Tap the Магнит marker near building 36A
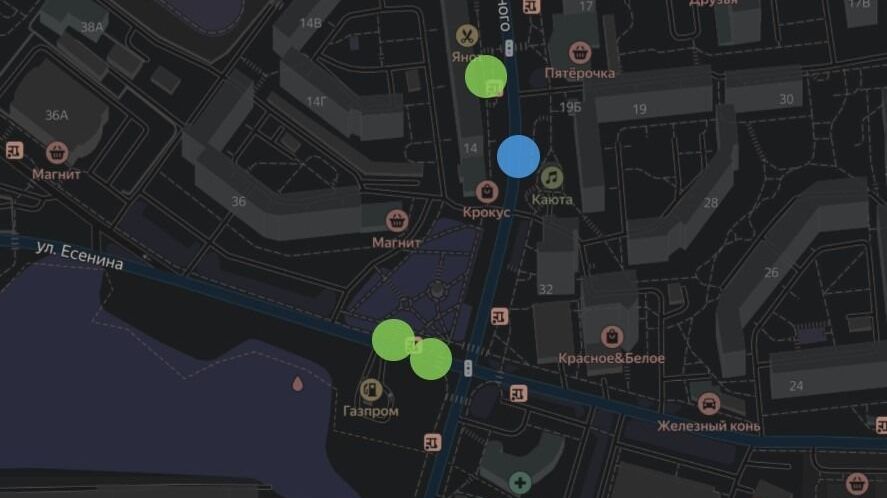This screenshot has width=887, height=498. 57,153
